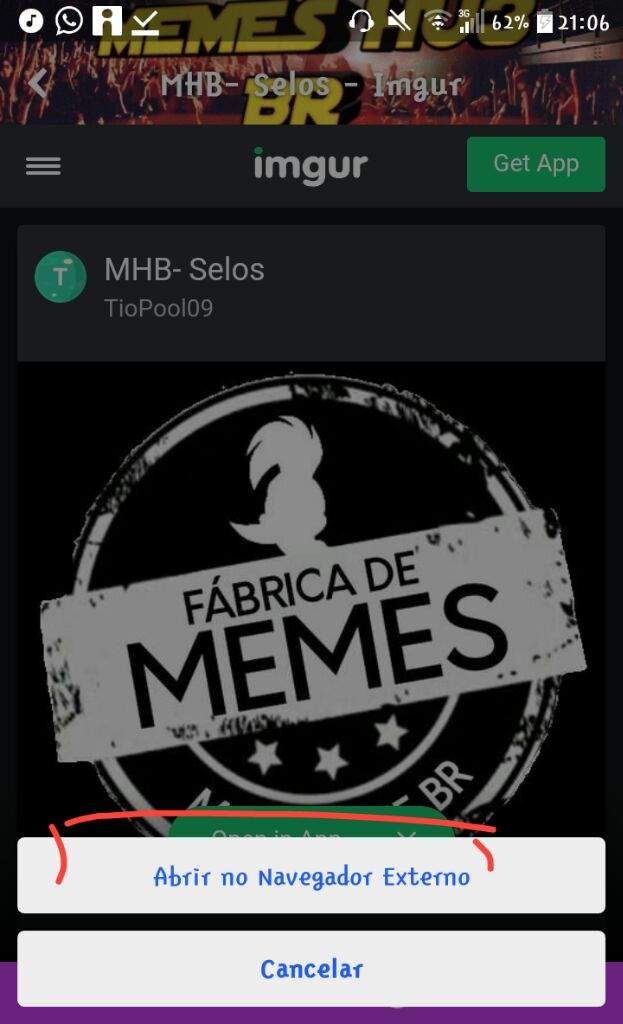
Task: Dismiss the dialog with Cancelar
Action: coord(311,969)
